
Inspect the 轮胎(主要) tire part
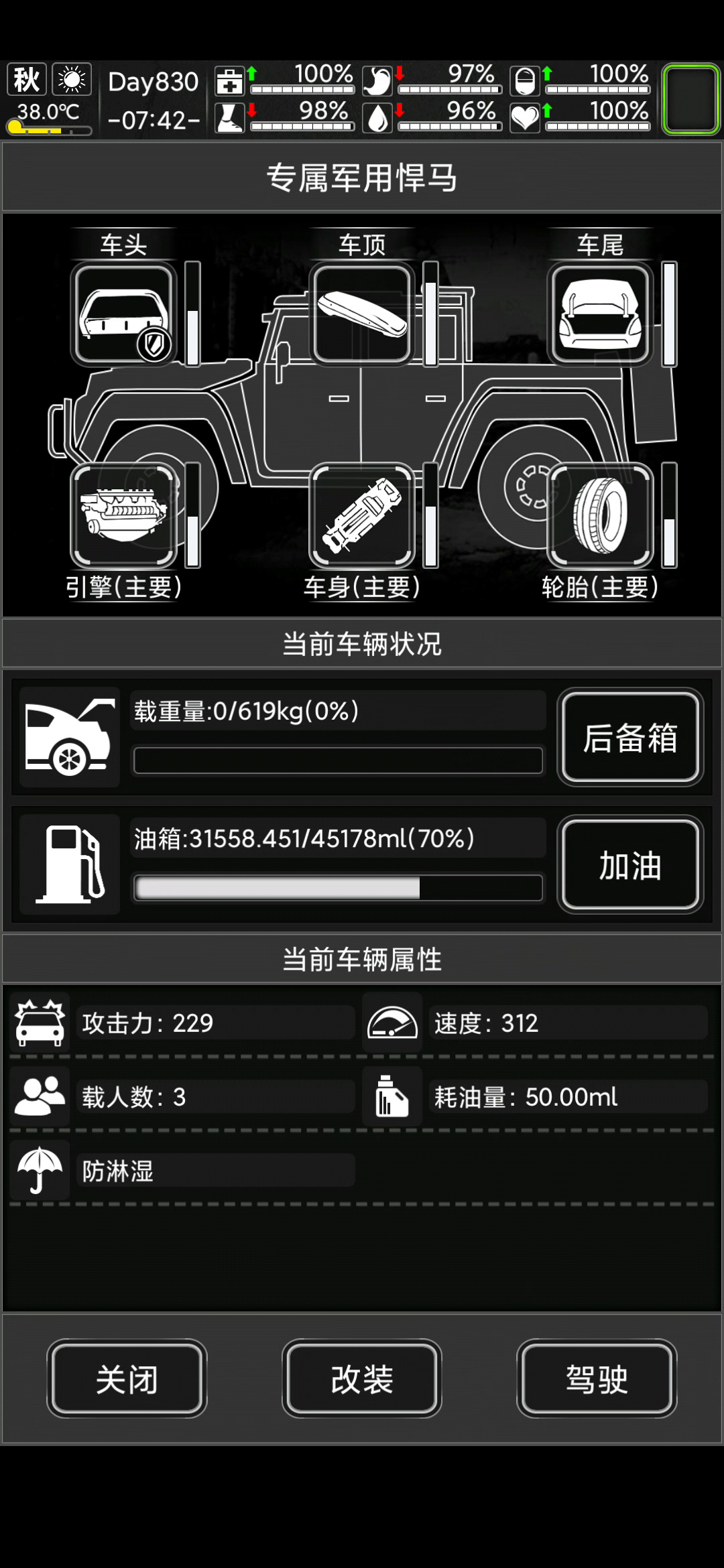[x=600, y=515]
